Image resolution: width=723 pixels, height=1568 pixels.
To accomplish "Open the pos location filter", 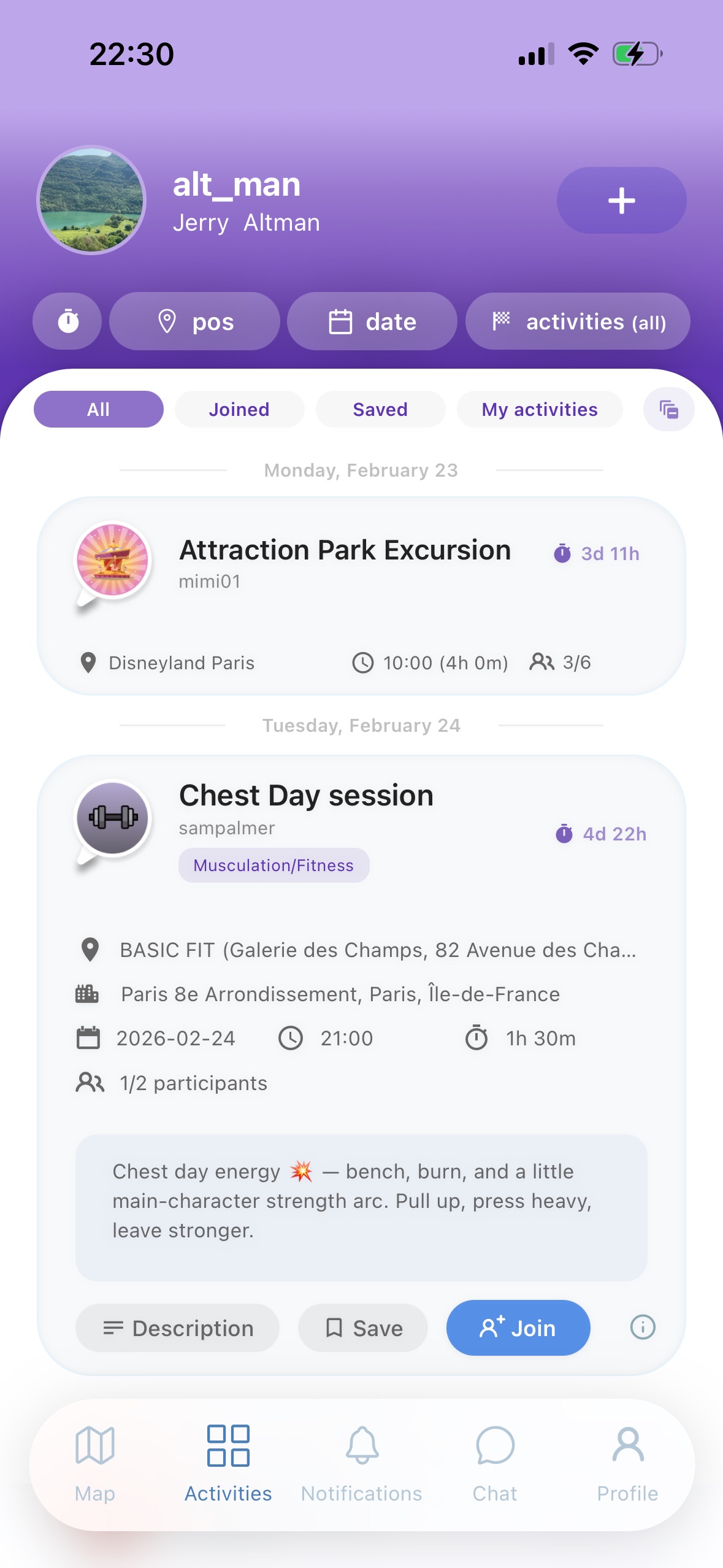I will tap(194, 321).
